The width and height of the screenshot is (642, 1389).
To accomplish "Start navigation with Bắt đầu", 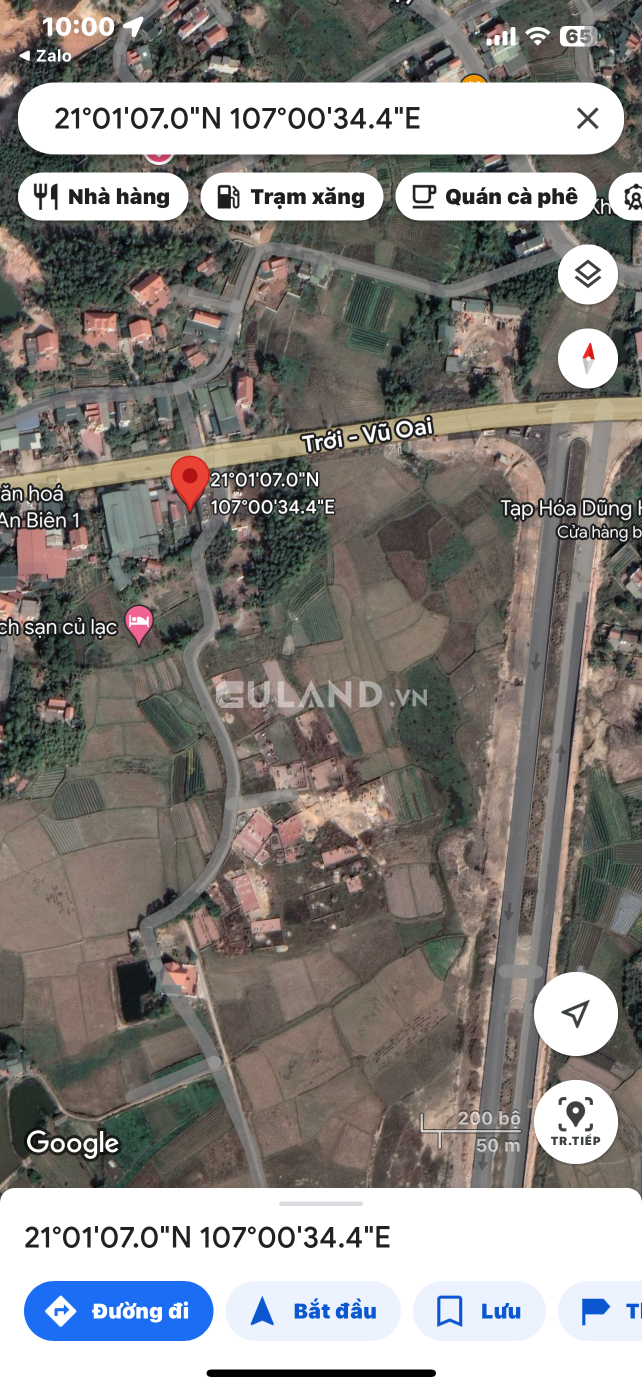I will click(x=313, y=1310).
